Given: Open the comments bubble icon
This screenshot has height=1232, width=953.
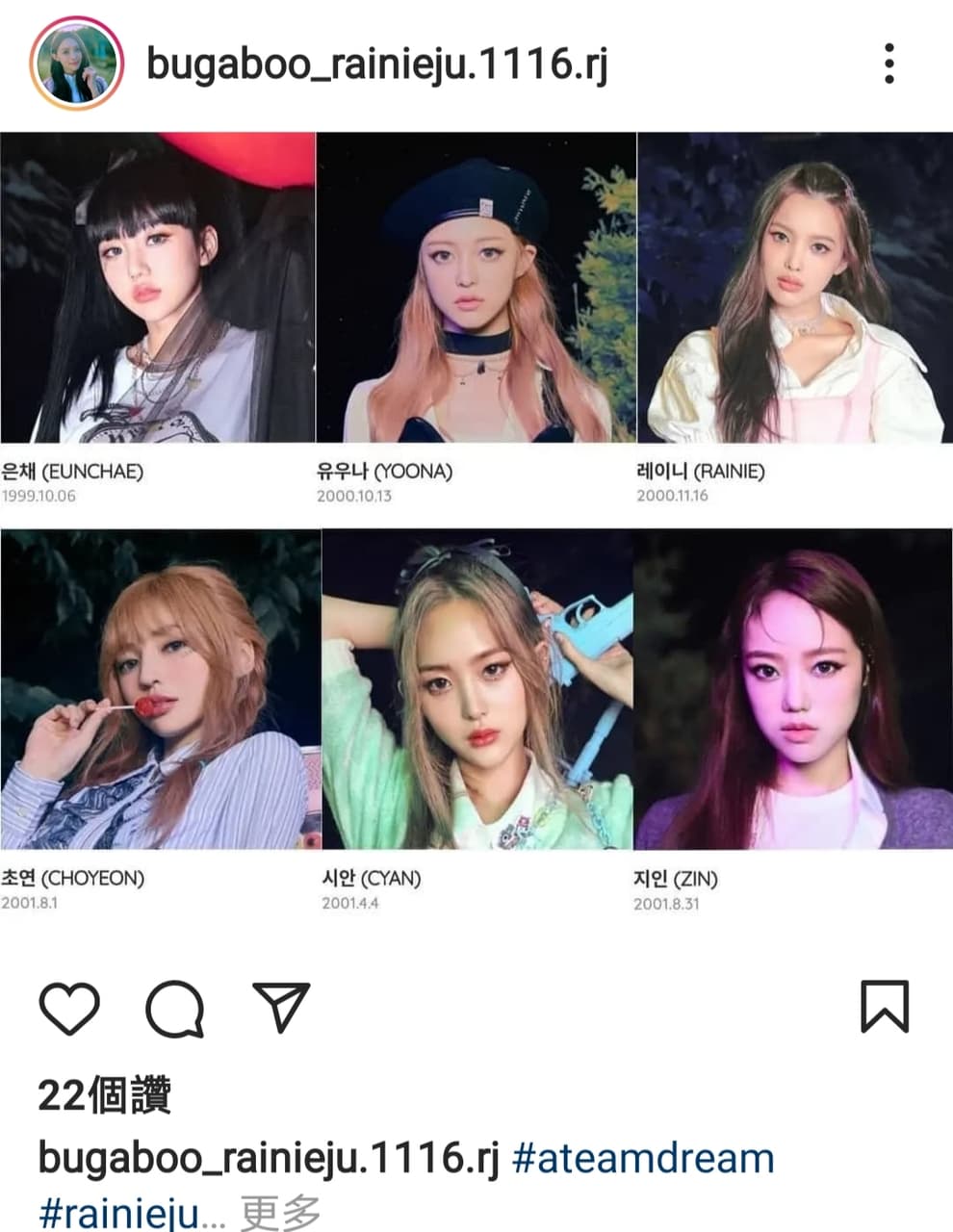Looking at the screenshot, I should pos(175,1008).
